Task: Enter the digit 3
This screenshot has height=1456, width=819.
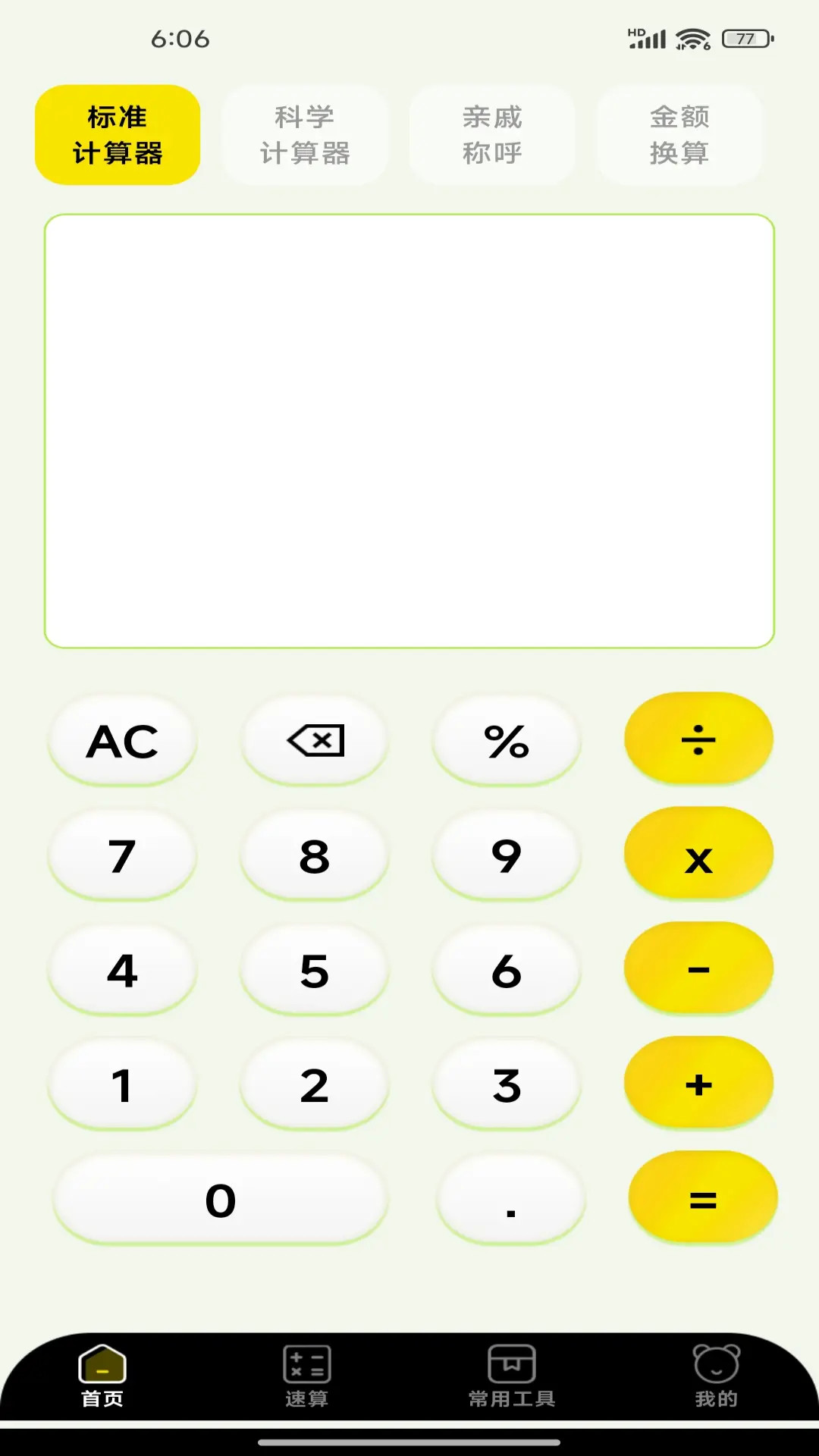Action: pyautogui.click(x=507, y=1085)
